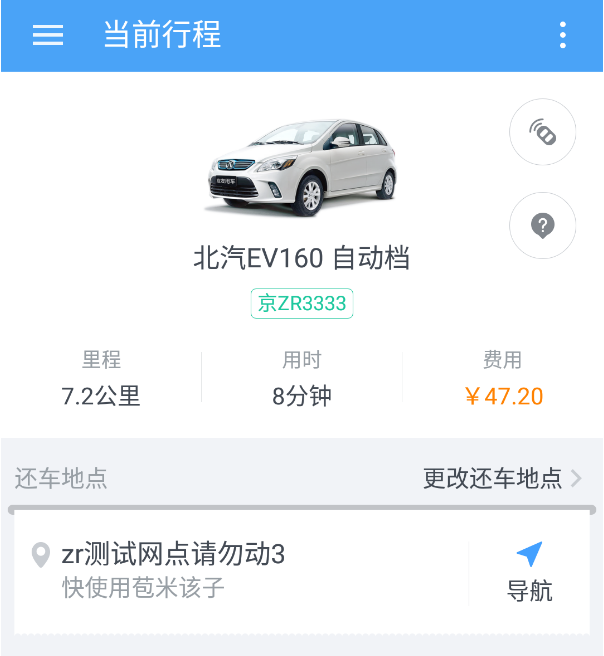Tap the car key remote icon
The width and height of the screenshot is (604, 656).
pyautogui.click(x=542, y=132)
